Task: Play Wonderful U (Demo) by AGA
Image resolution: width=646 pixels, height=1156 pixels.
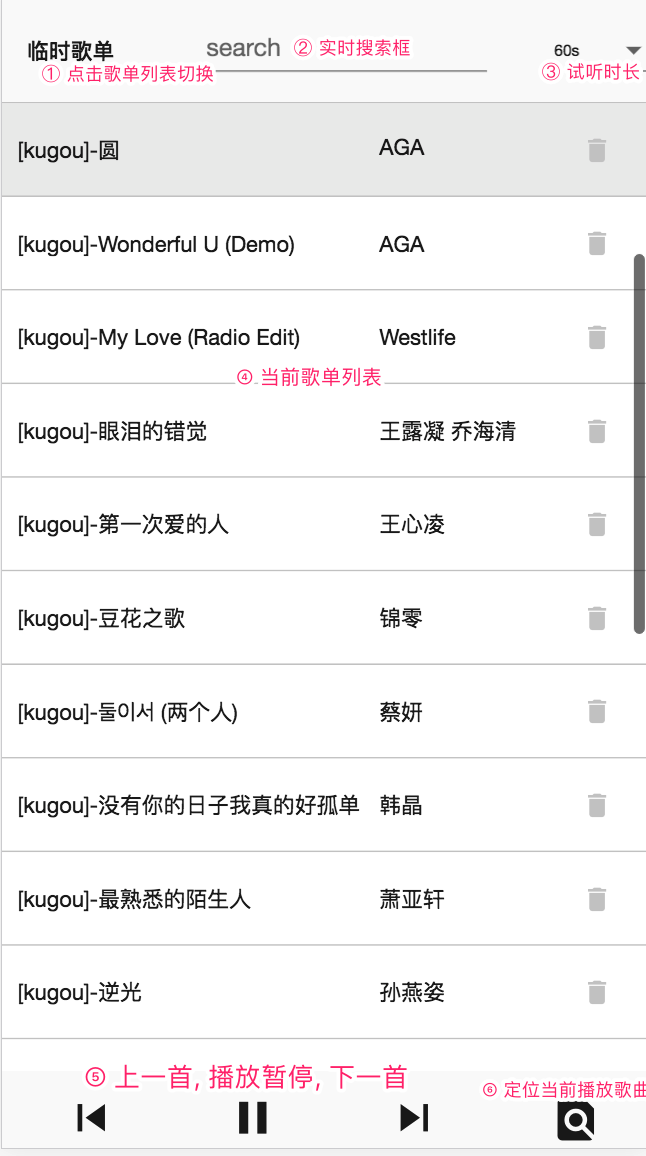Action: pyautogui.click(x=323, y=243)
